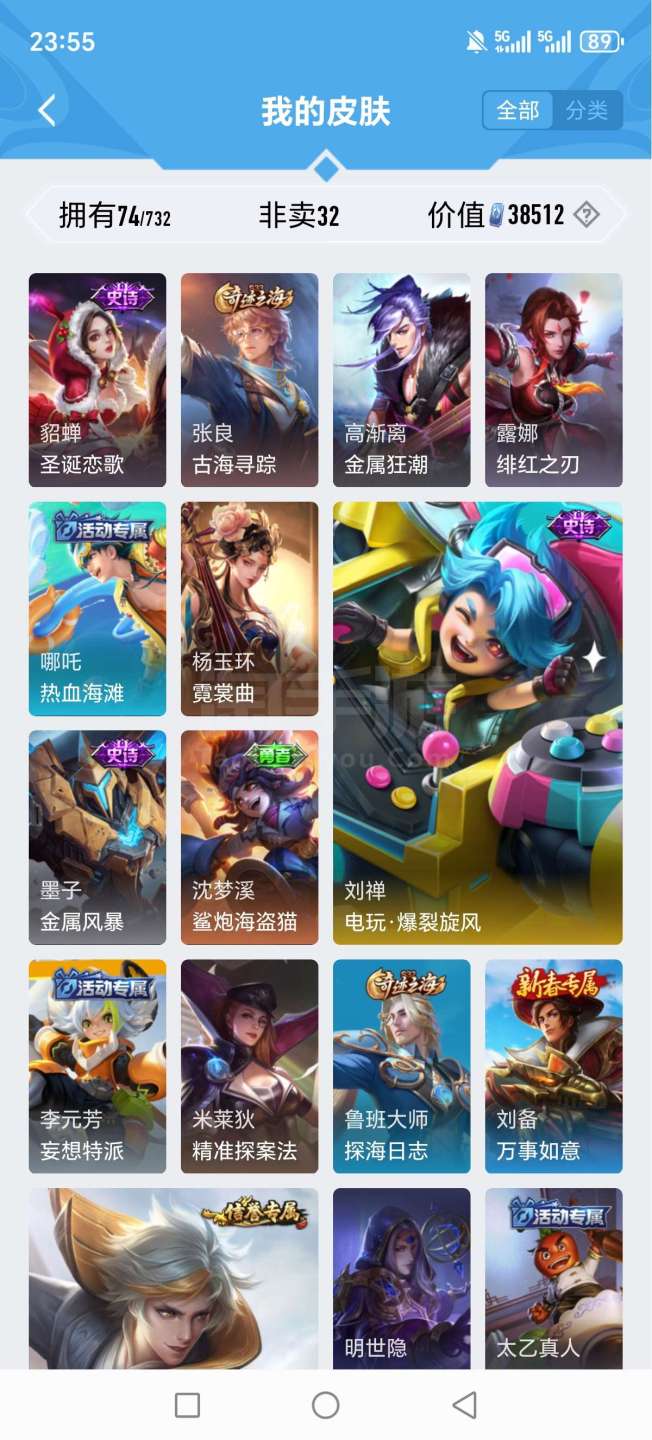View 李元芳 妄想特派 skin
Viewport: 652px width, 1440px height.
coord(97,1066)
